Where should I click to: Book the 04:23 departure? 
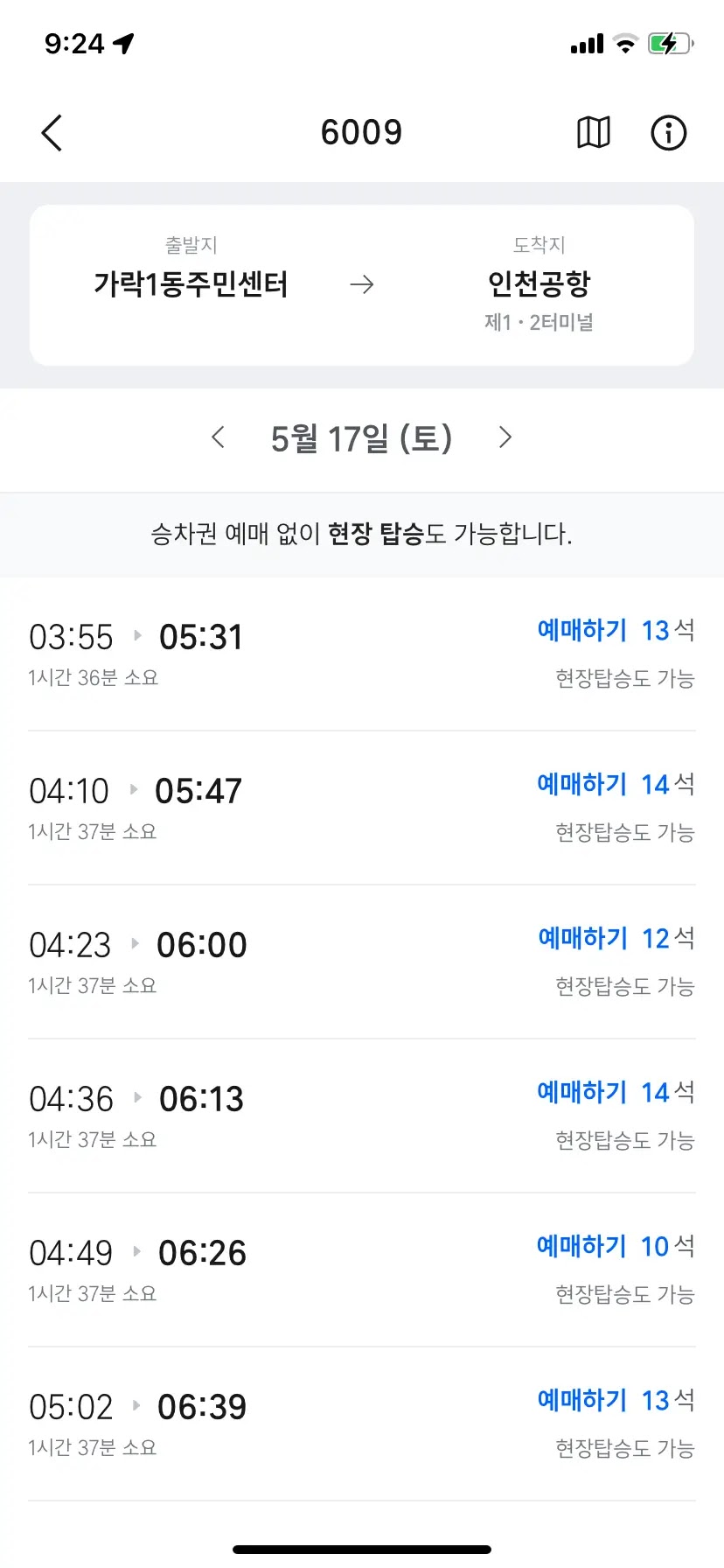[582, 938]
